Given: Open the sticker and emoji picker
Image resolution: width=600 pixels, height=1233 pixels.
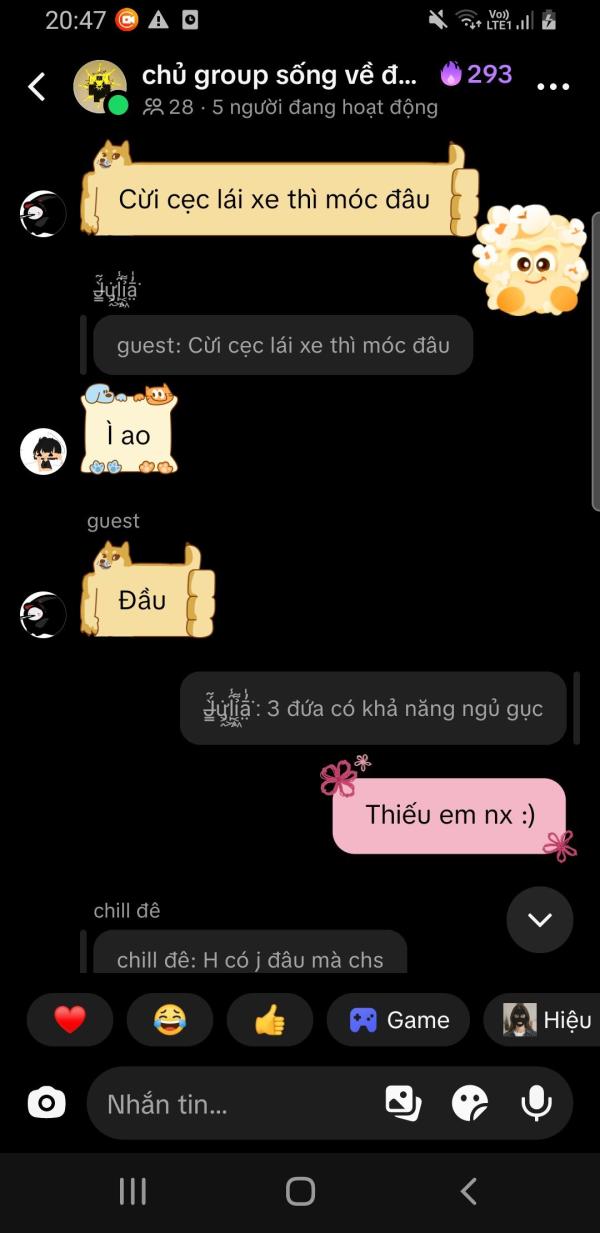Looking at the screenshot, I should tap(470, 1103).
